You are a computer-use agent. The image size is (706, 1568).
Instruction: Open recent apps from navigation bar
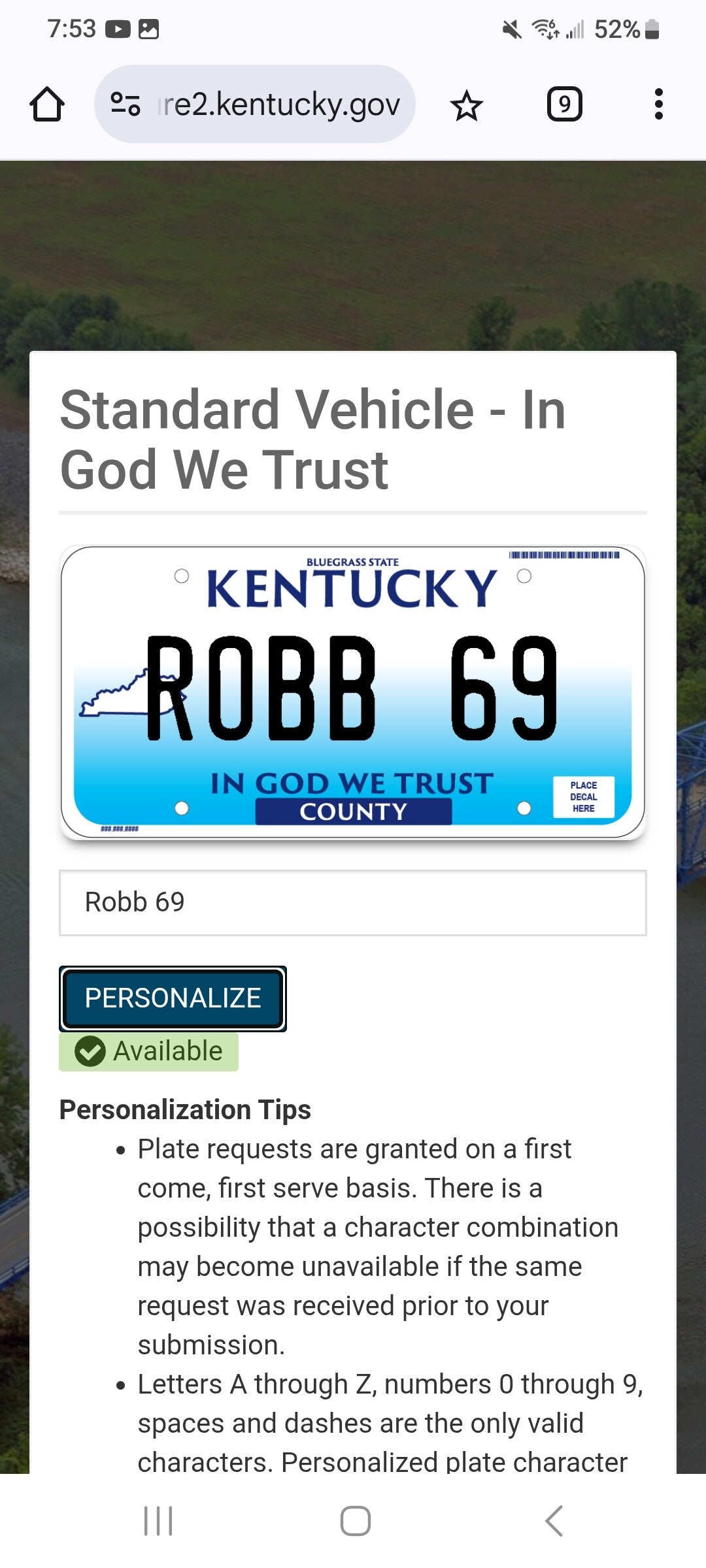pyautogui.click(x=158, y=1520)
